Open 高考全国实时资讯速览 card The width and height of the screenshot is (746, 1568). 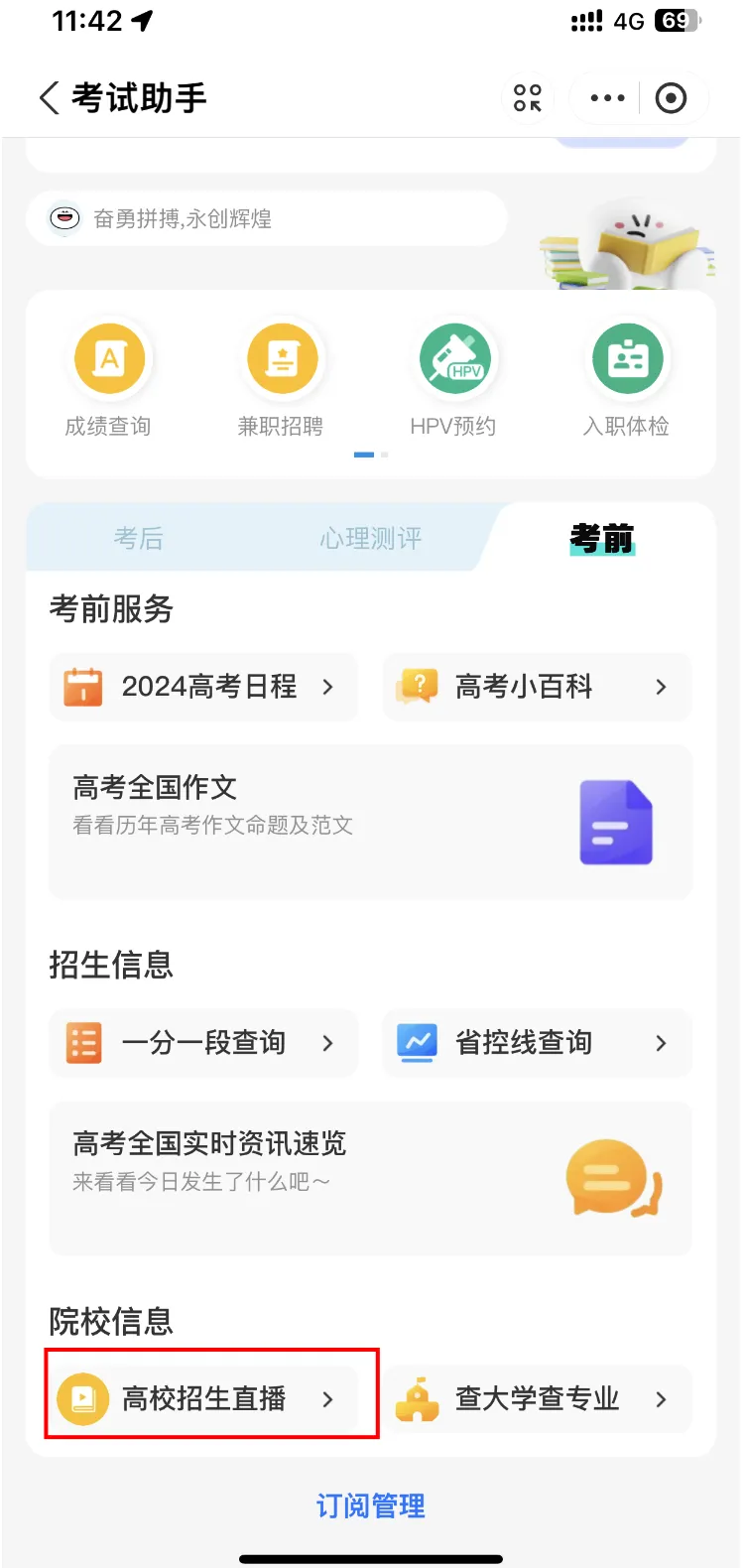(x=370, y=1178)
